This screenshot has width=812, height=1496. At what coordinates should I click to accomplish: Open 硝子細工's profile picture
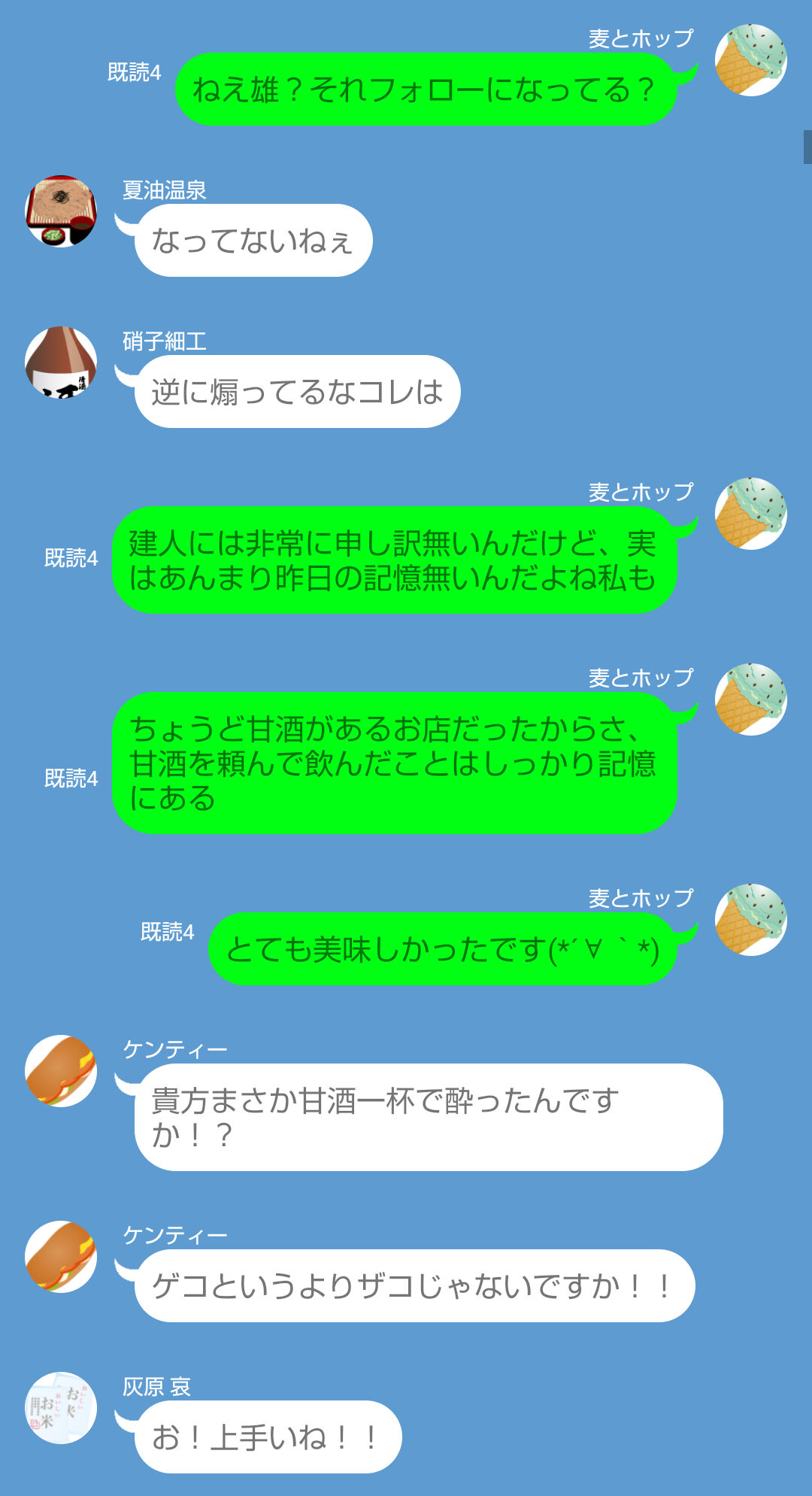(x=61, y=362)
